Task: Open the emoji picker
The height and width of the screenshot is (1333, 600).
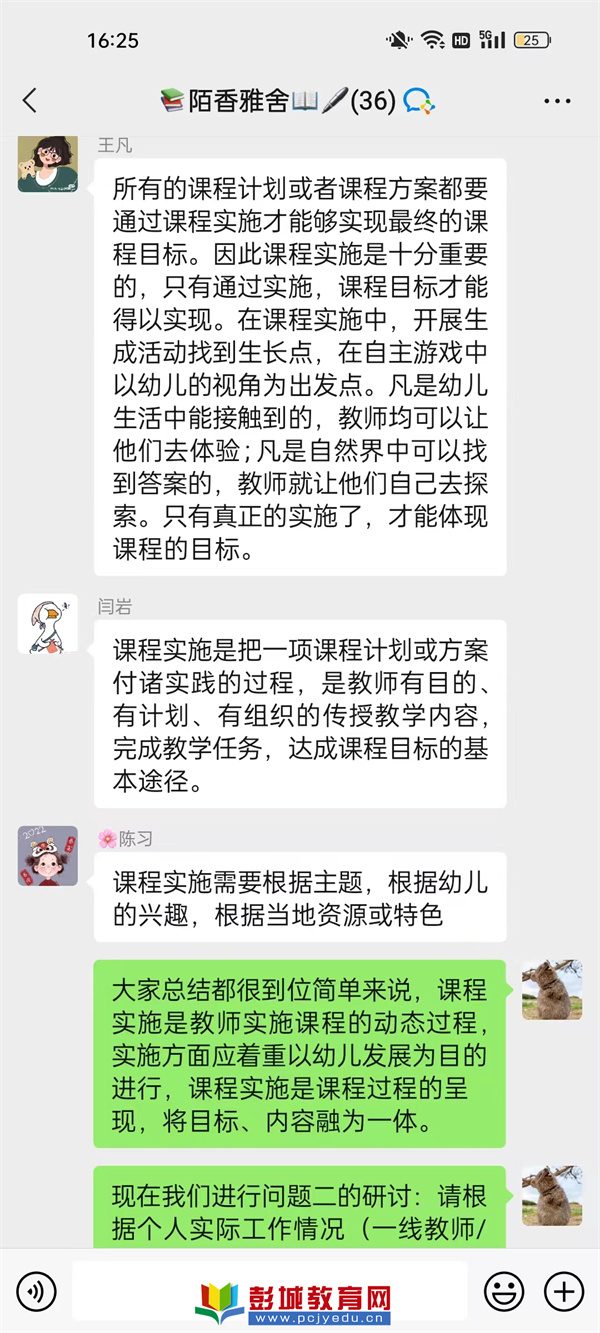Action: pos(504,1292)
